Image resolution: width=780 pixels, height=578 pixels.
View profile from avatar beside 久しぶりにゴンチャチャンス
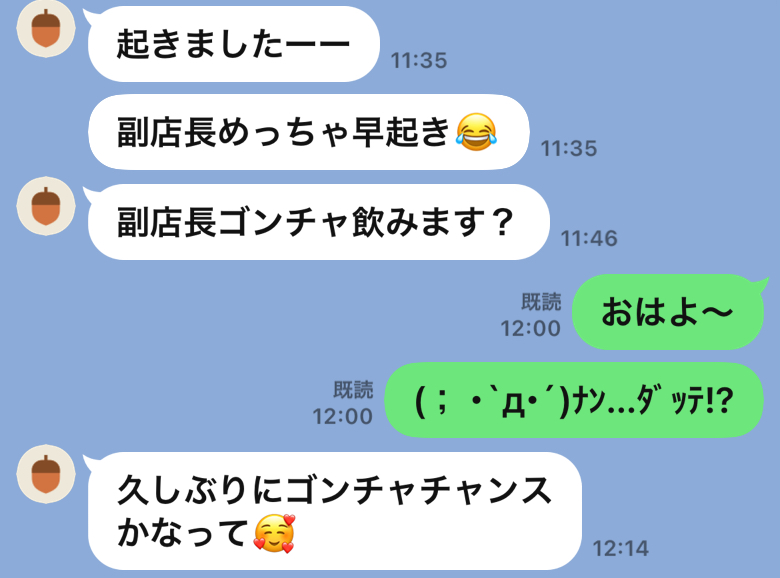(47, 474)
